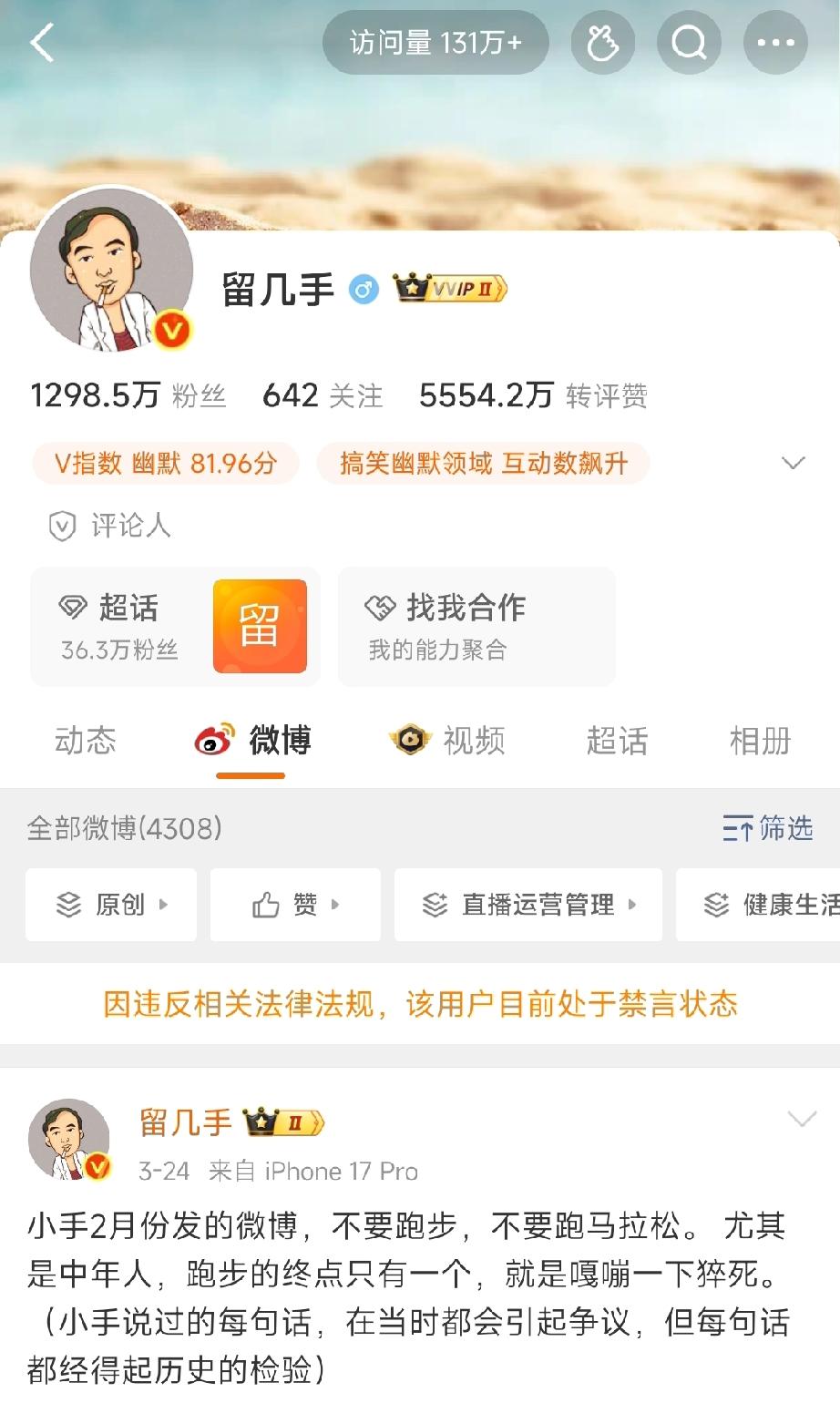Tap the 访问量 131万+ banner
The image size is (840, 1403).
click(x=435, y=41)
